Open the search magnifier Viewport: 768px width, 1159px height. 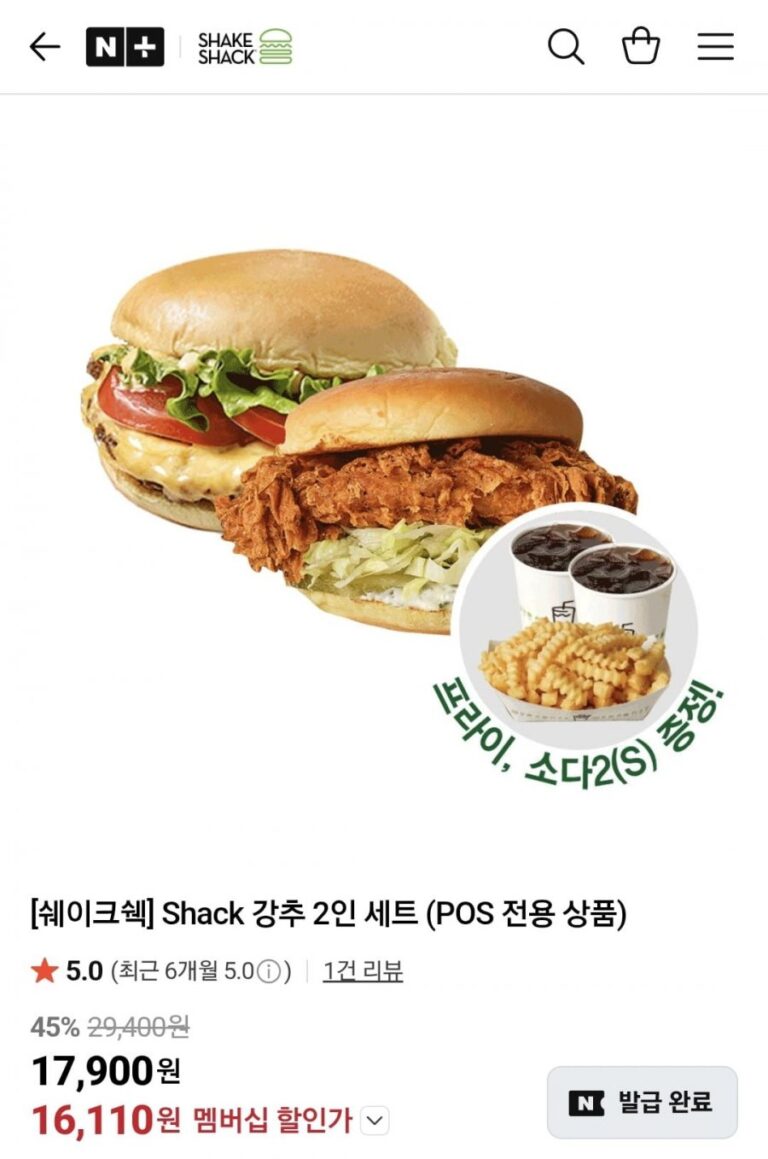(565, 47)
